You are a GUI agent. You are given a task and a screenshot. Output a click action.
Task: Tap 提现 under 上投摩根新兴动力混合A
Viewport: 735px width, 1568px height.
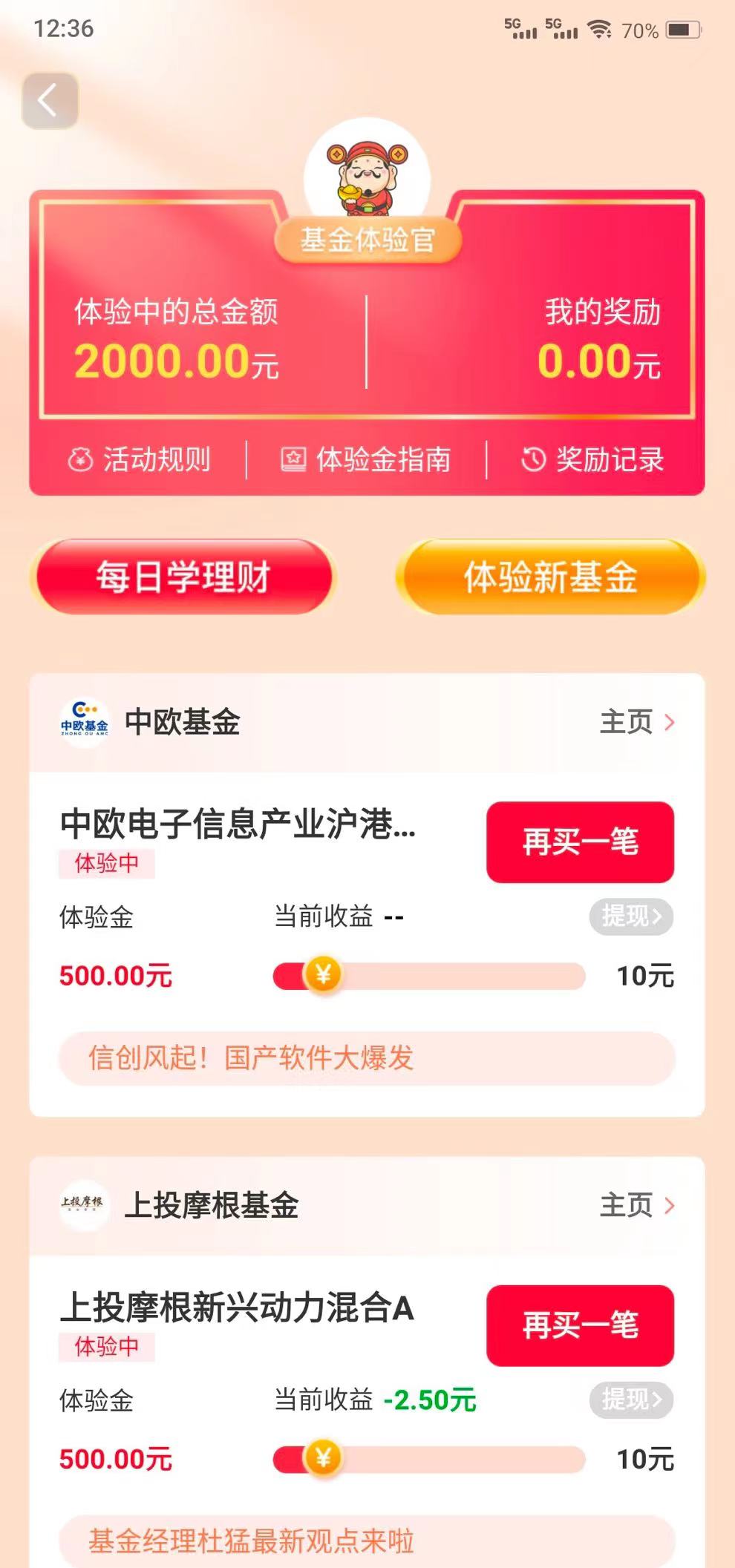631,1400
